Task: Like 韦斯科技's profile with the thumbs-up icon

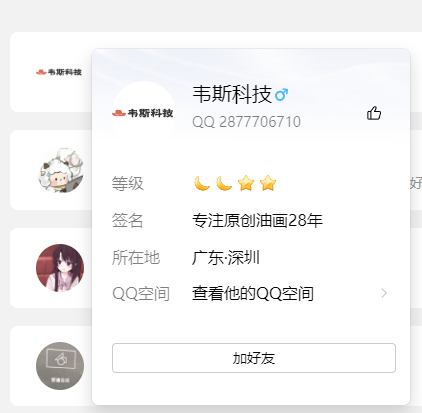Action: coord(374,113)
